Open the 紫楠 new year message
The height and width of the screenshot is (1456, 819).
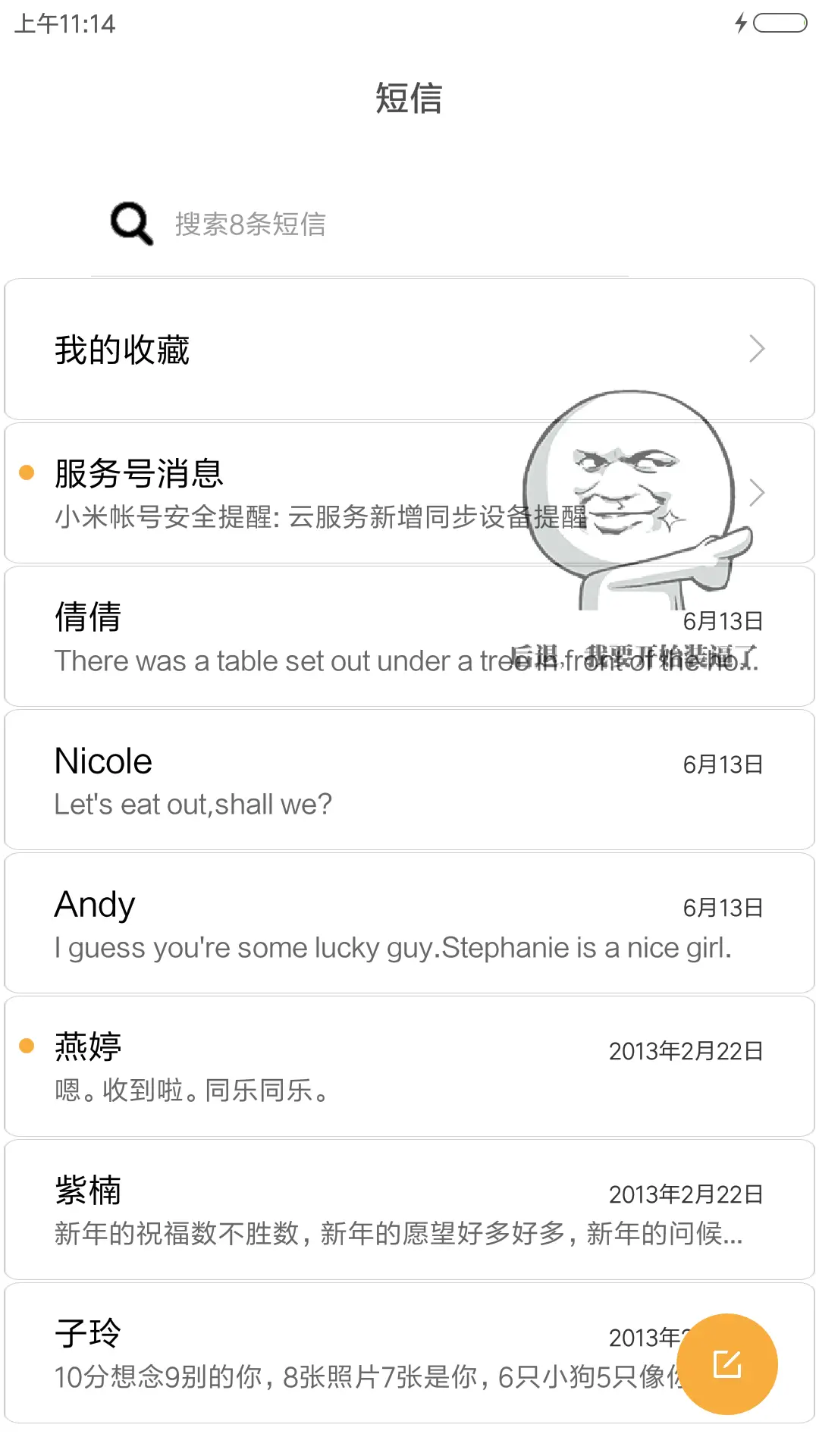303,1209
